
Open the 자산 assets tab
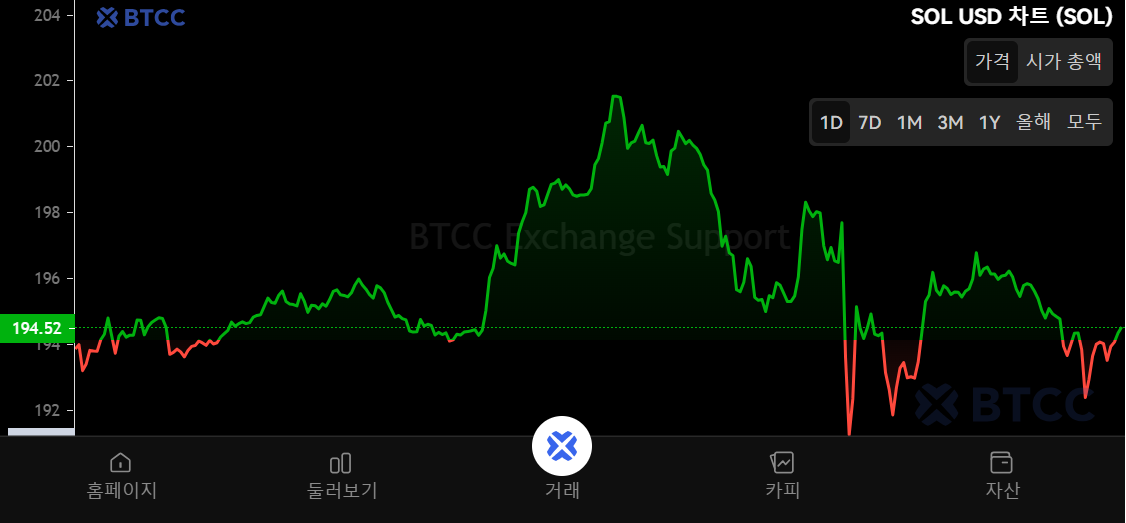click(1002, 475)
